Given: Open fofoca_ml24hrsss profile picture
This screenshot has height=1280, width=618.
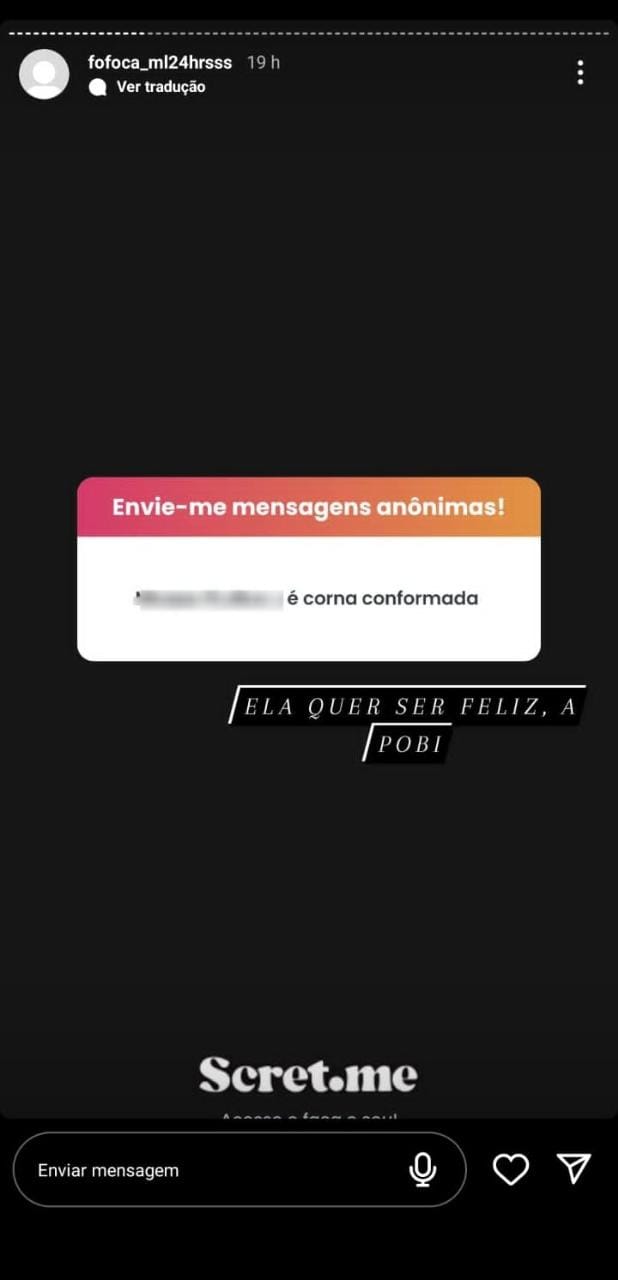Looking at the screenshot, I should click(44, 74).
